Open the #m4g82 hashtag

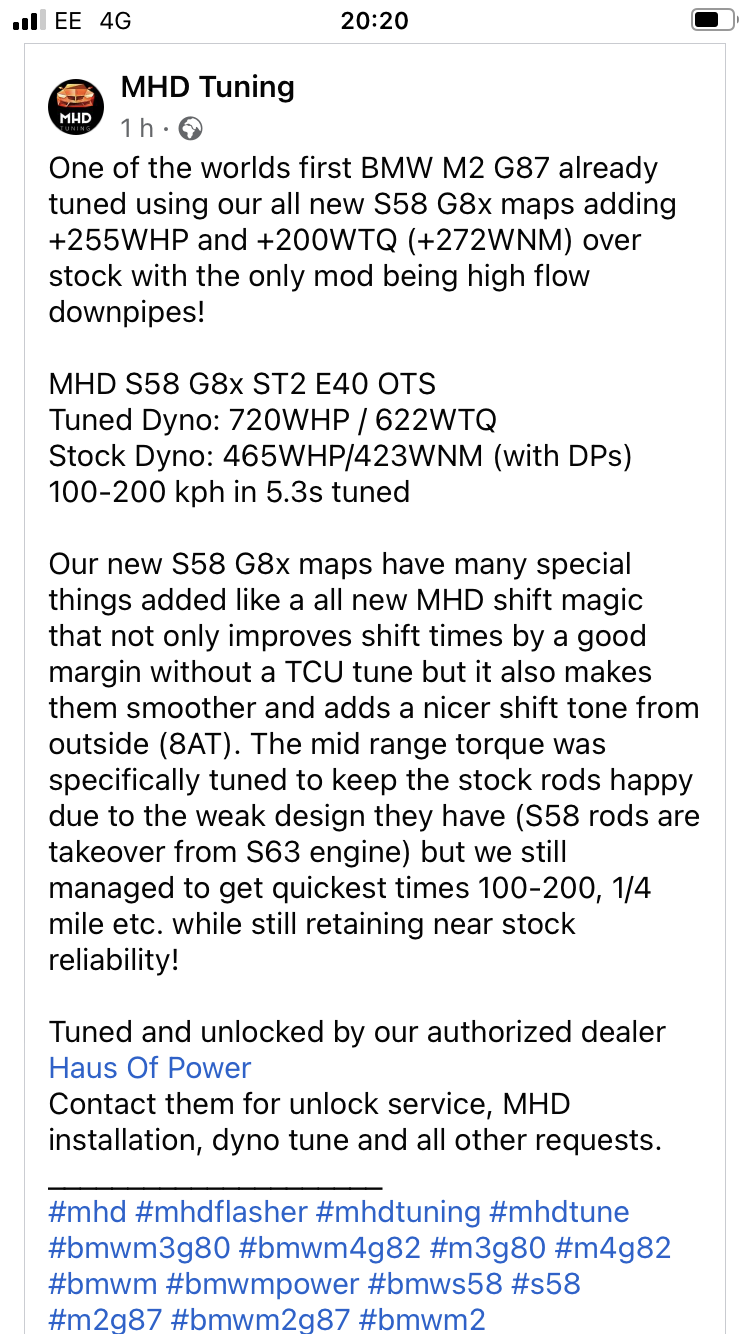[x=612, y=1248]
